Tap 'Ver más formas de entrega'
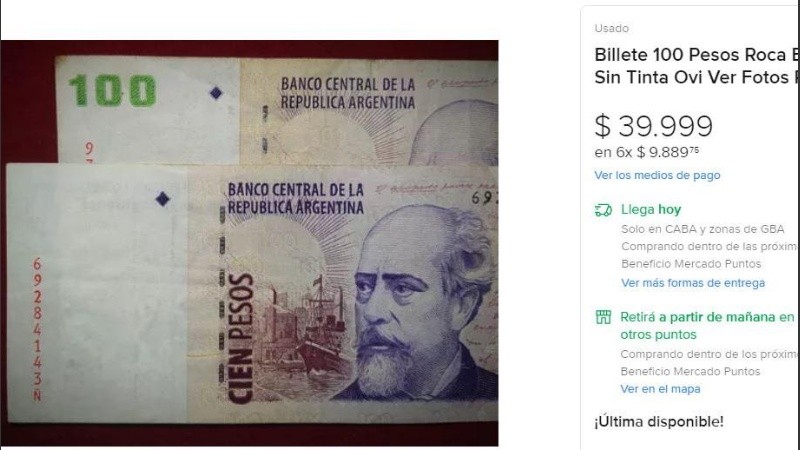This screenshot has width=800, height=450. click(692, 283)
